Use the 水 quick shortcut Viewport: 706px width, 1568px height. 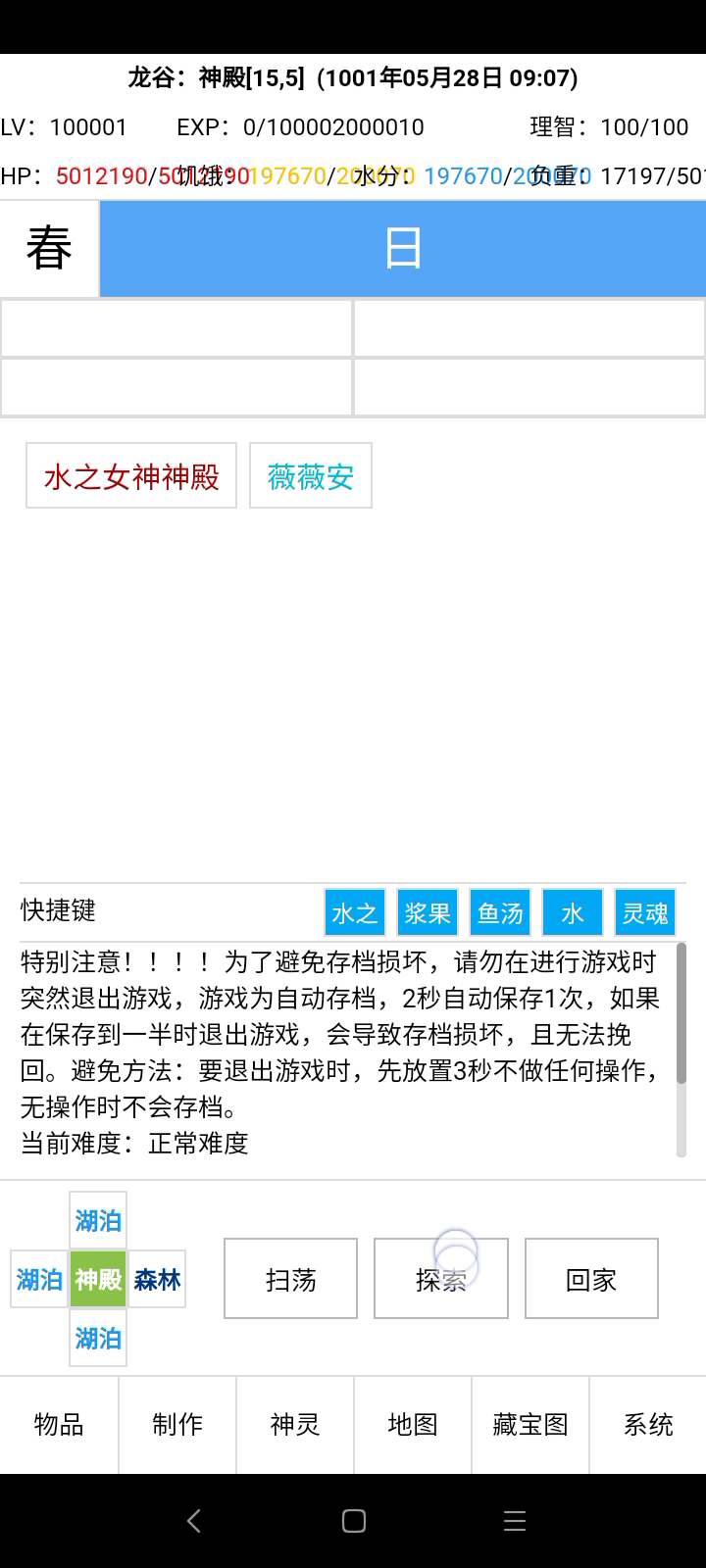[573, 913]
